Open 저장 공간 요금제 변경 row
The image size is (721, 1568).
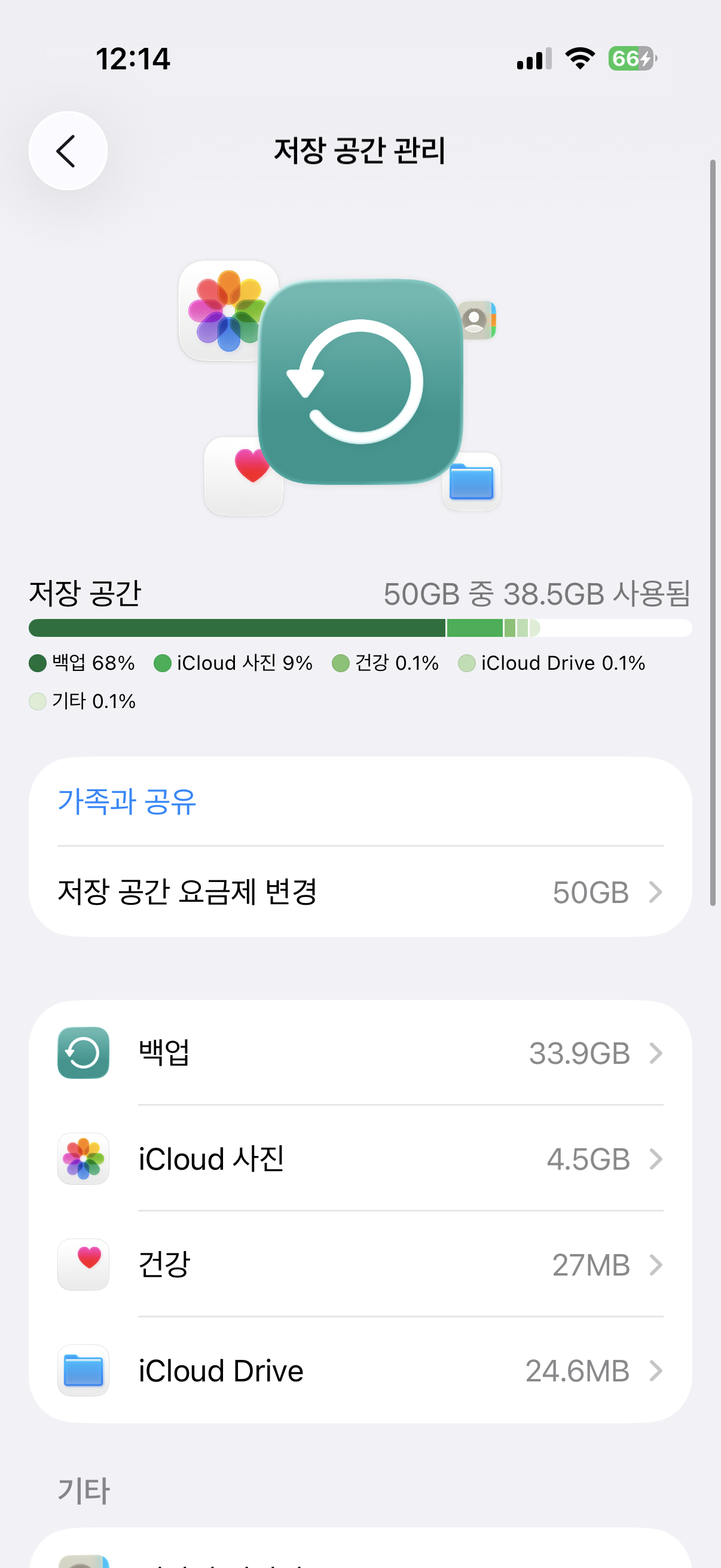(x=360, y=892)
